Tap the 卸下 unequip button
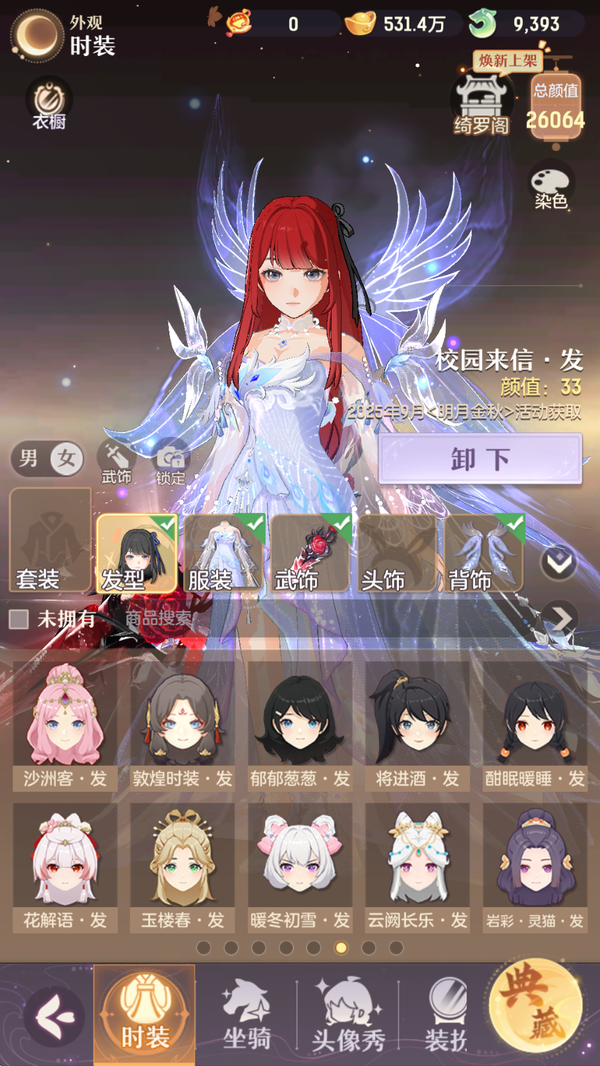 click(x=480, y=460)
